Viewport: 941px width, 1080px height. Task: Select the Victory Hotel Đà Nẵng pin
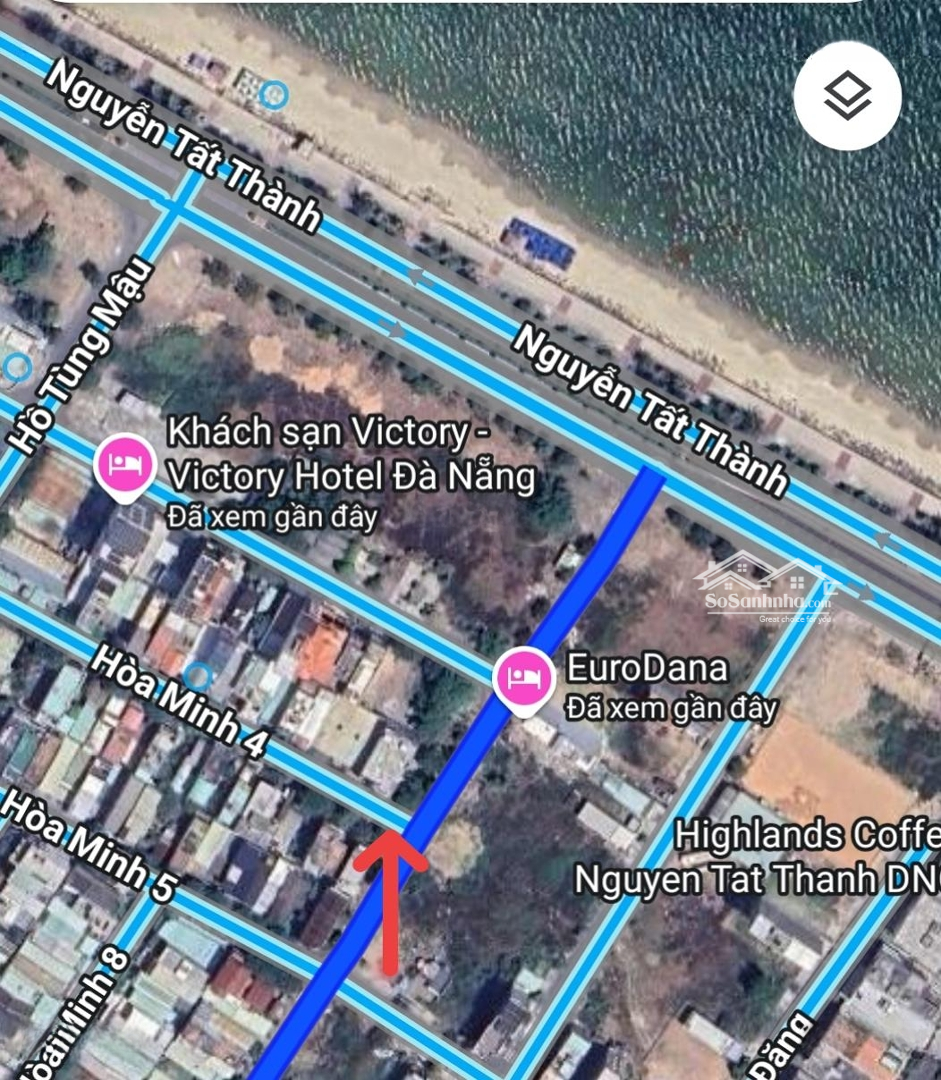[125, 464]
